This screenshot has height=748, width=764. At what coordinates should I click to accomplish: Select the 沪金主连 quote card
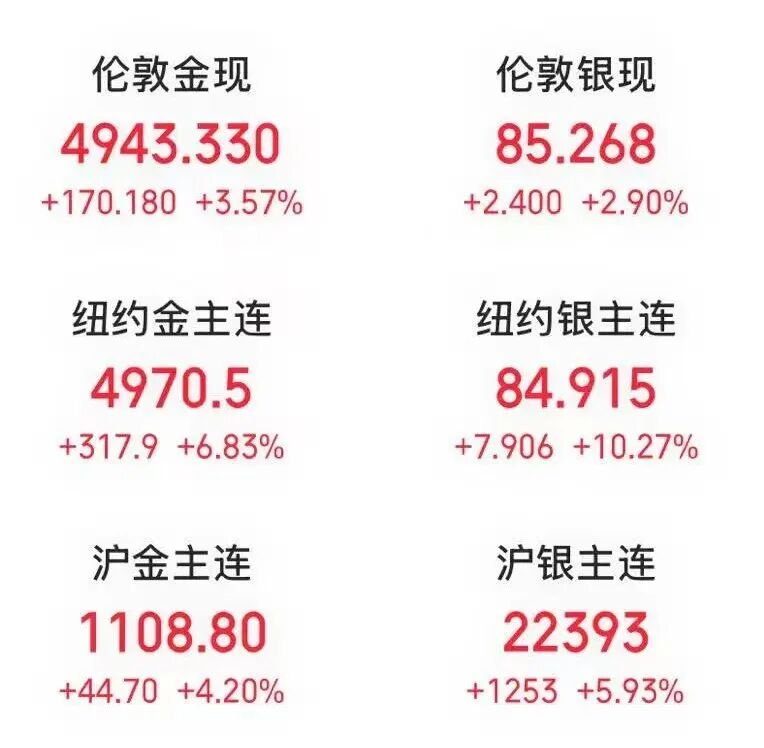(x=171, y=632)
